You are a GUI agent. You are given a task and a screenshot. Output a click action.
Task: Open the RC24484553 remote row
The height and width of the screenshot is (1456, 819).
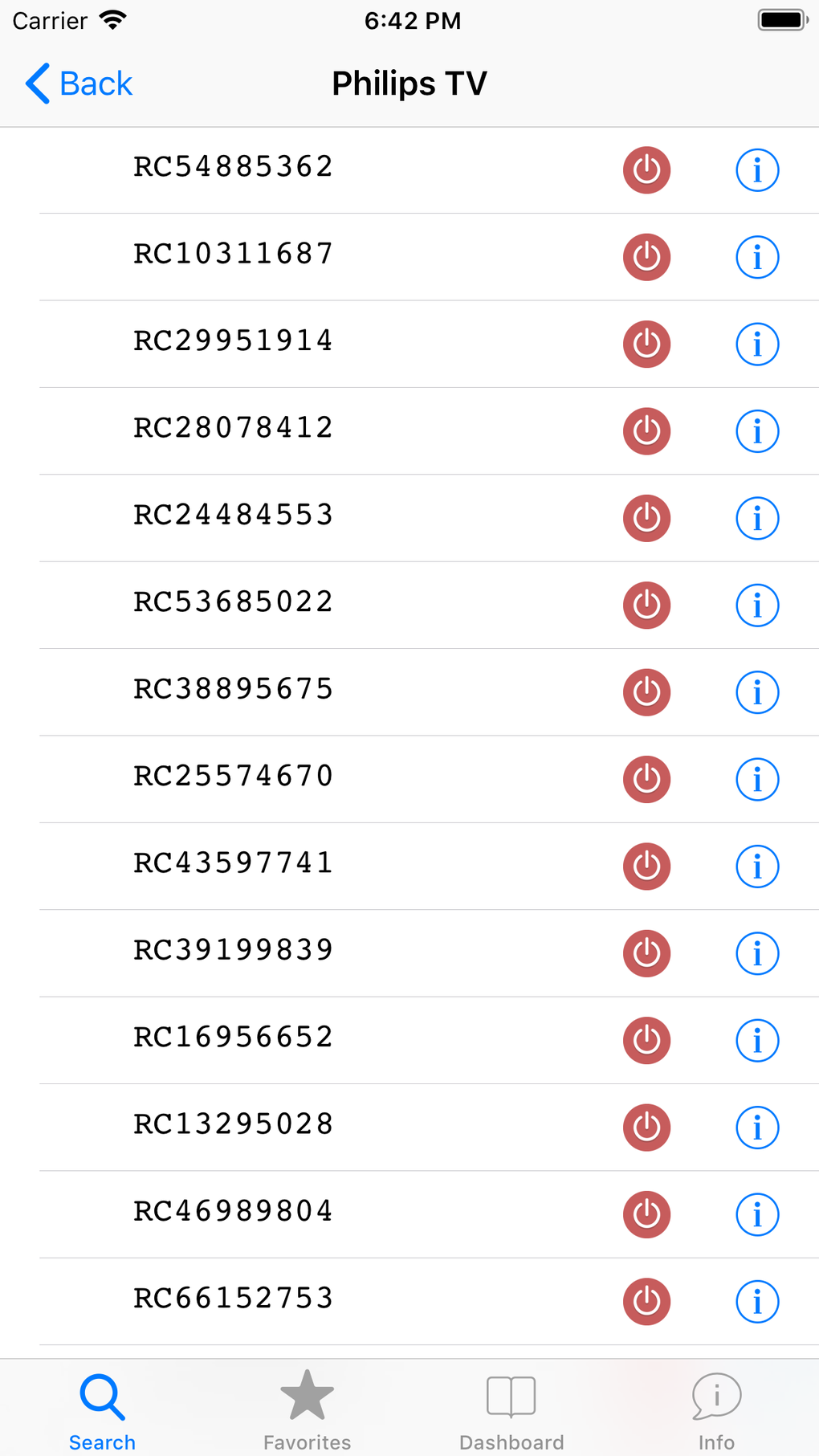(x=233, y=515)
